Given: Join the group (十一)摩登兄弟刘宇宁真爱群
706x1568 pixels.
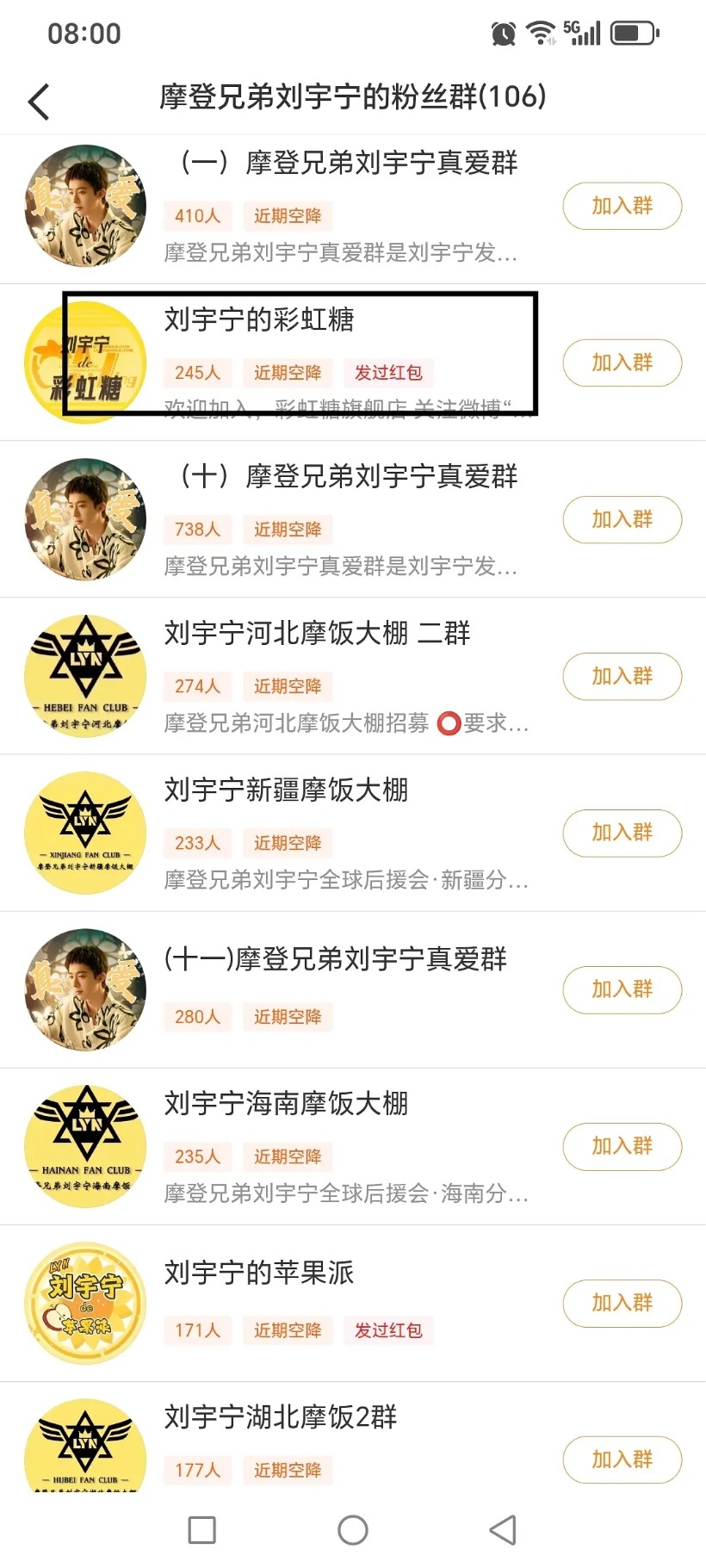Looking at the screenshot, I should tap(622, 989).
